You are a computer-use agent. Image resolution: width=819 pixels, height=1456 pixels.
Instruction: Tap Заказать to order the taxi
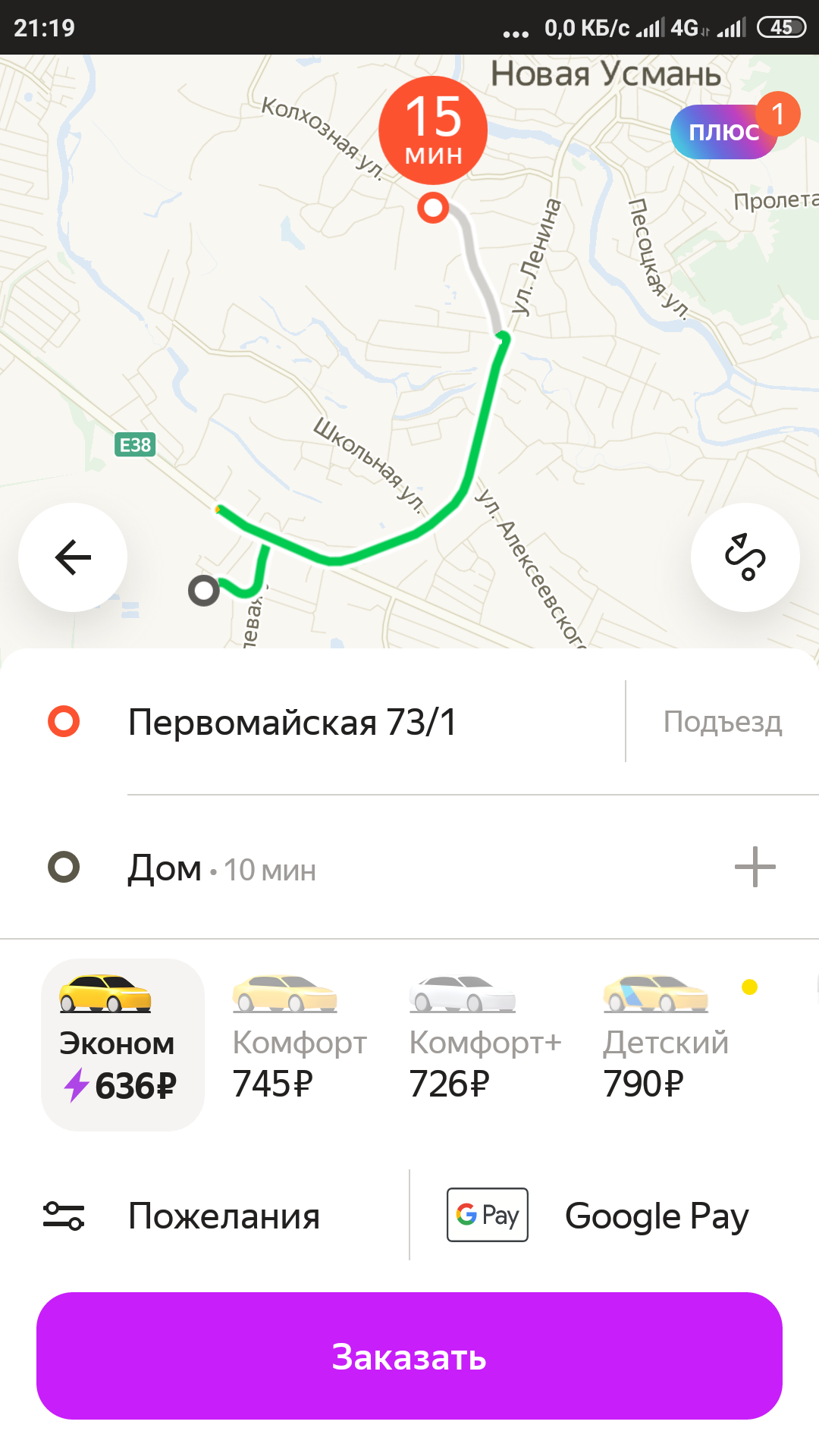click(409, 1356)
